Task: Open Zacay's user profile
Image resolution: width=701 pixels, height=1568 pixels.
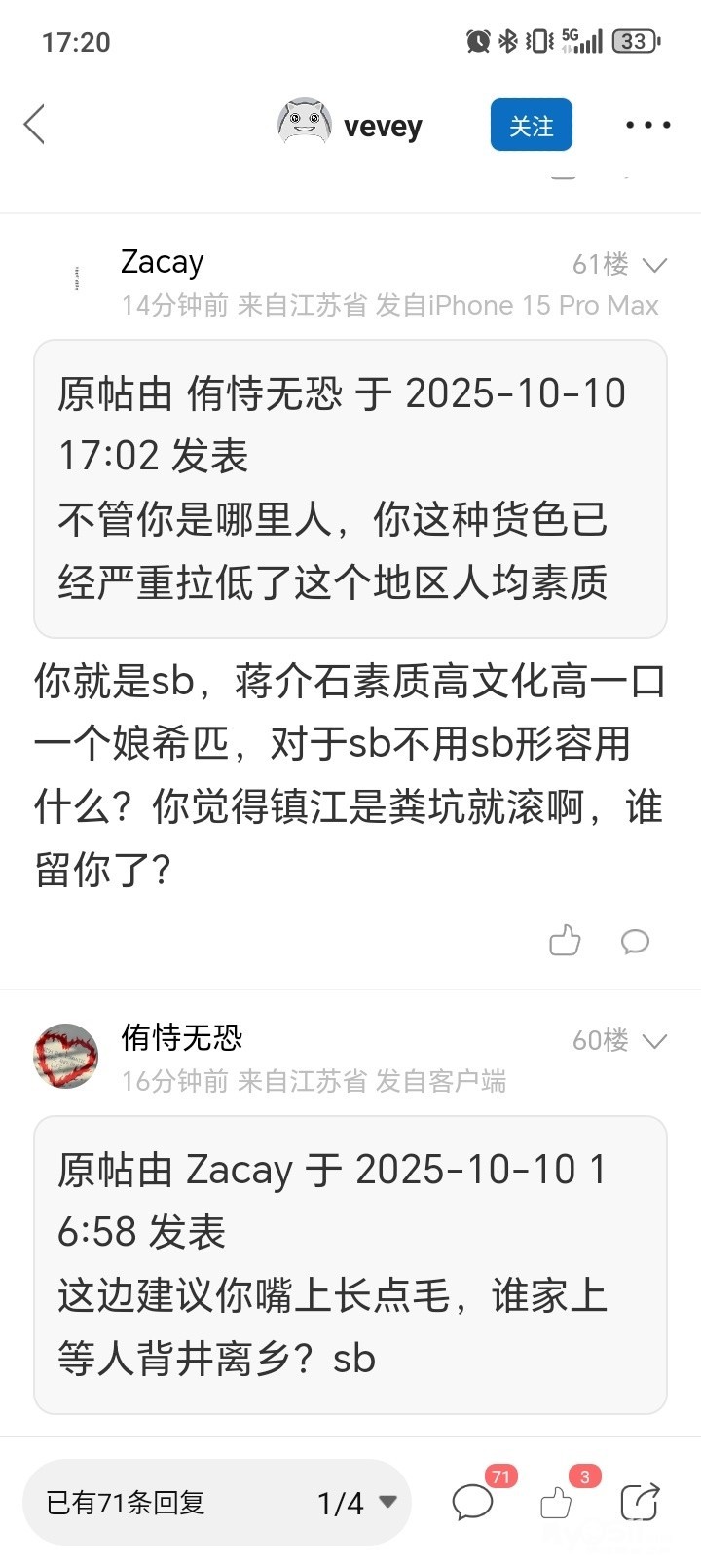Action: 162,262
